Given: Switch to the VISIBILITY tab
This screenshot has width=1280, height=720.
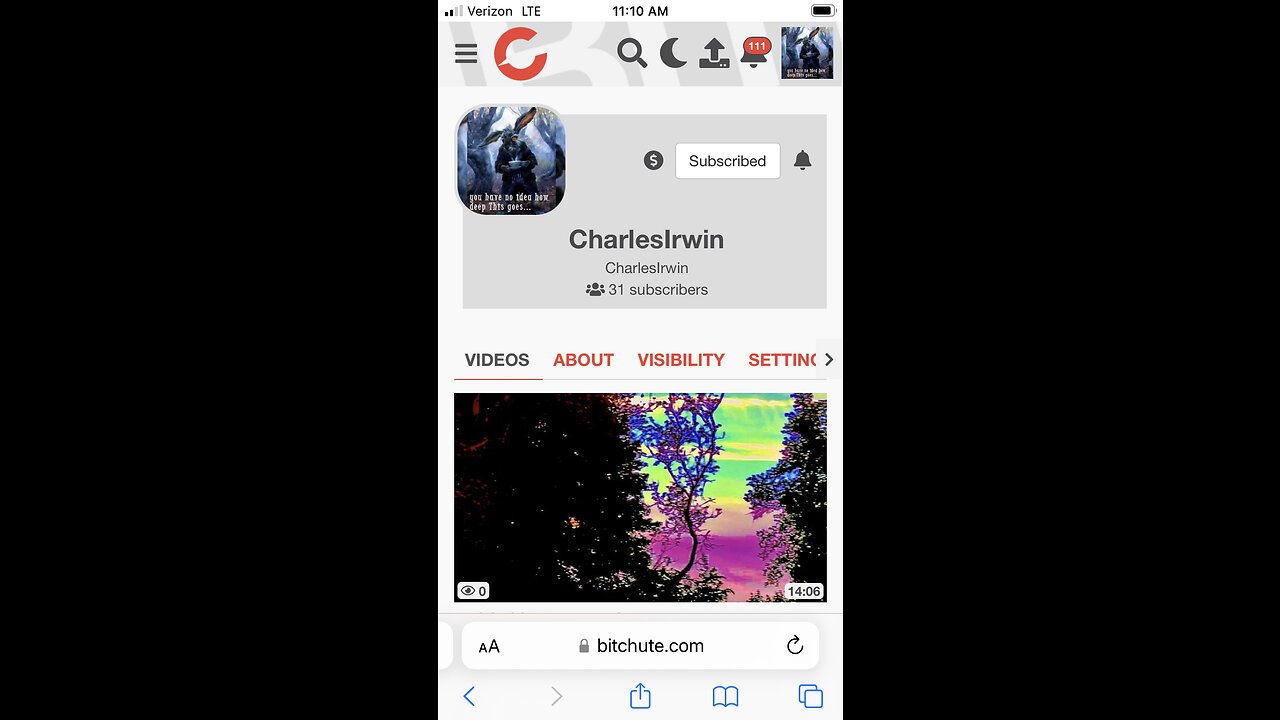Looking at the screenshot, I should (681, 360).
